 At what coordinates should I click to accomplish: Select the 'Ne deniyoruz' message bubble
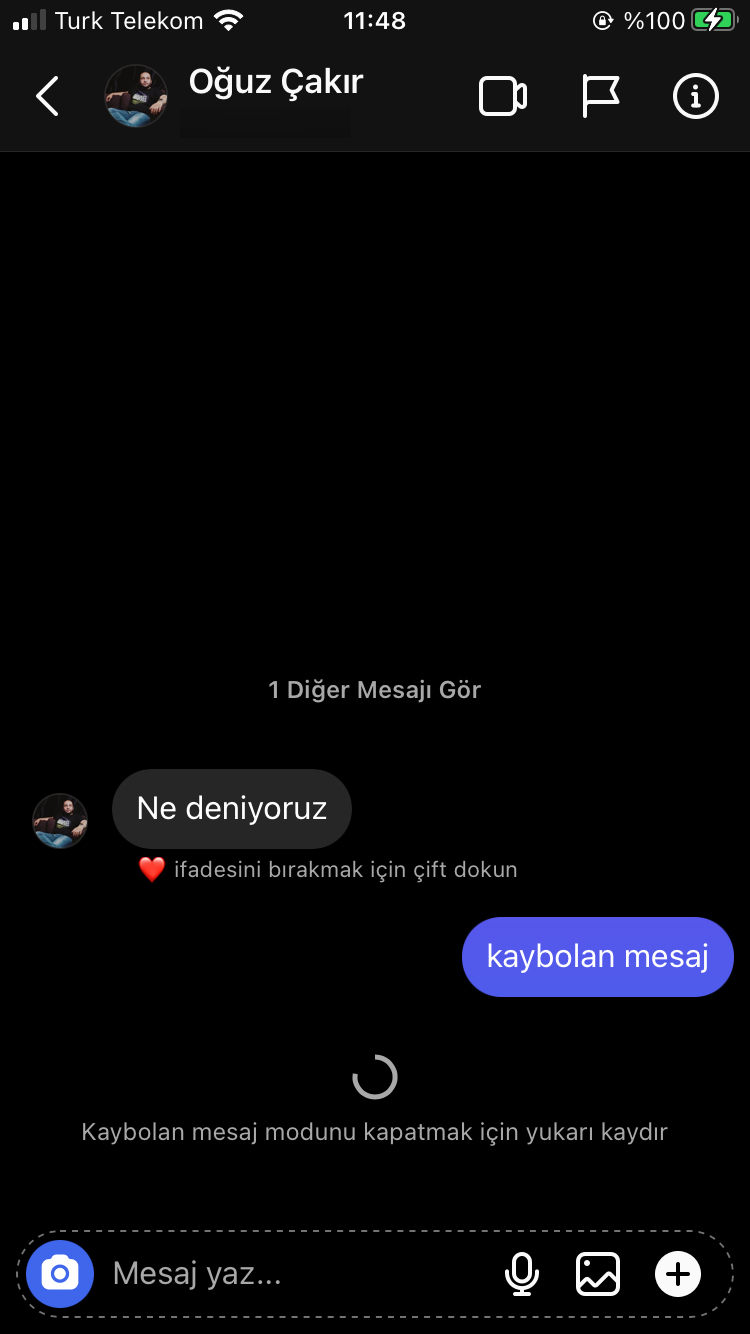231,808
